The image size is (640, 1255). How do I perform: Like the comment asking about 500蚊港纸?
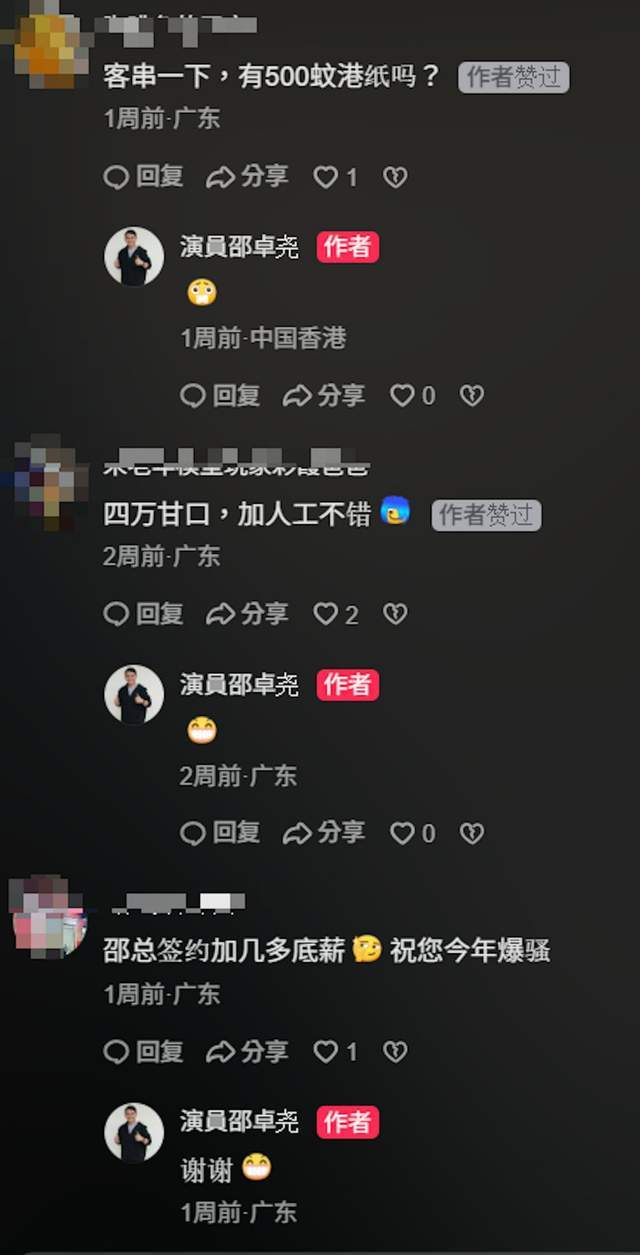(x=326, y=177)
